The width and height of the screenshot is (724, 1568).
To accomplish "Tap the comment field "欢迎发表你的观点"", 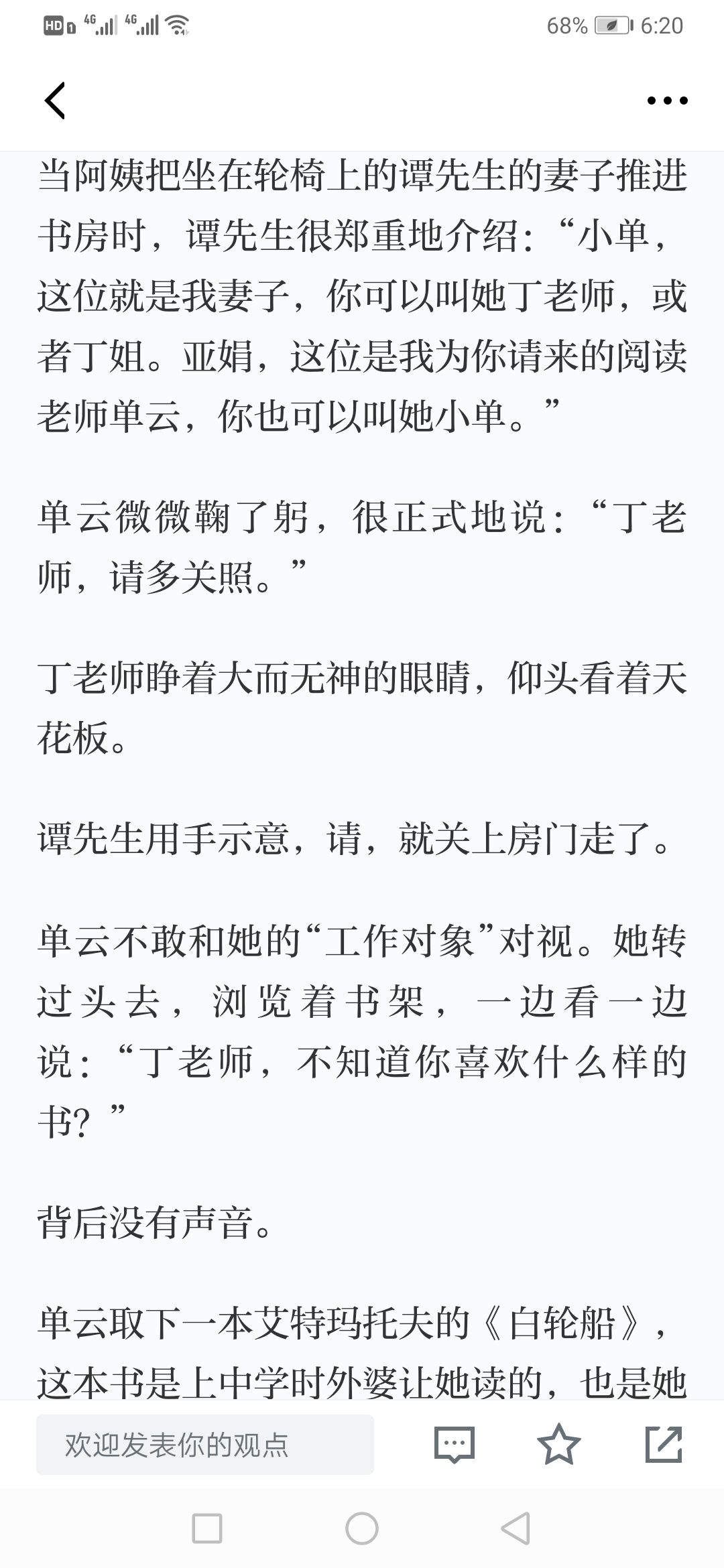I will (204, 1445).
